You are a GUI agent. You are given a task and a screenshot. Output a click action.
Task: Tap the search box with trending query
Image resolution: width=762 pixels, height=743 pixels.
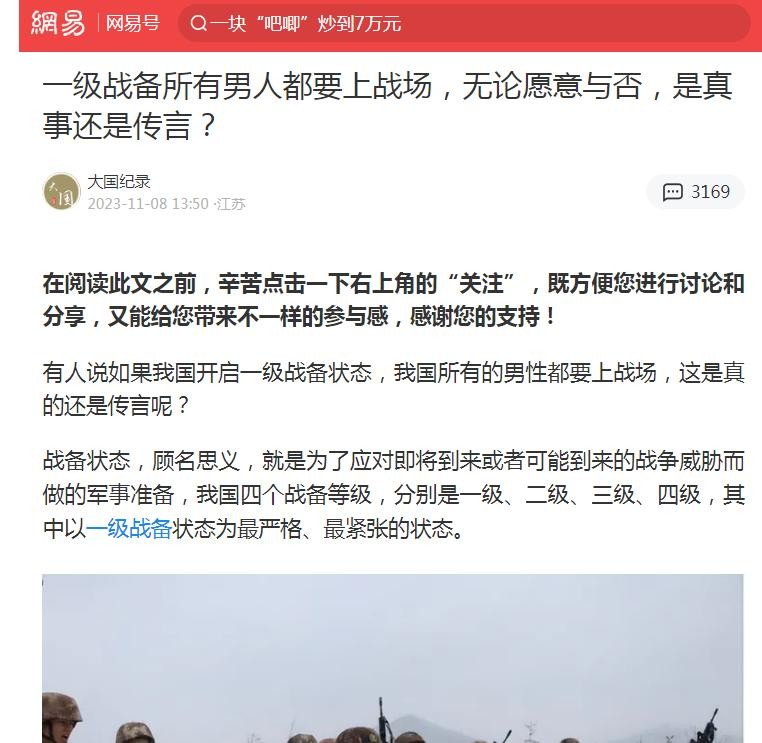pyautogui.click(x=463, y=23)
